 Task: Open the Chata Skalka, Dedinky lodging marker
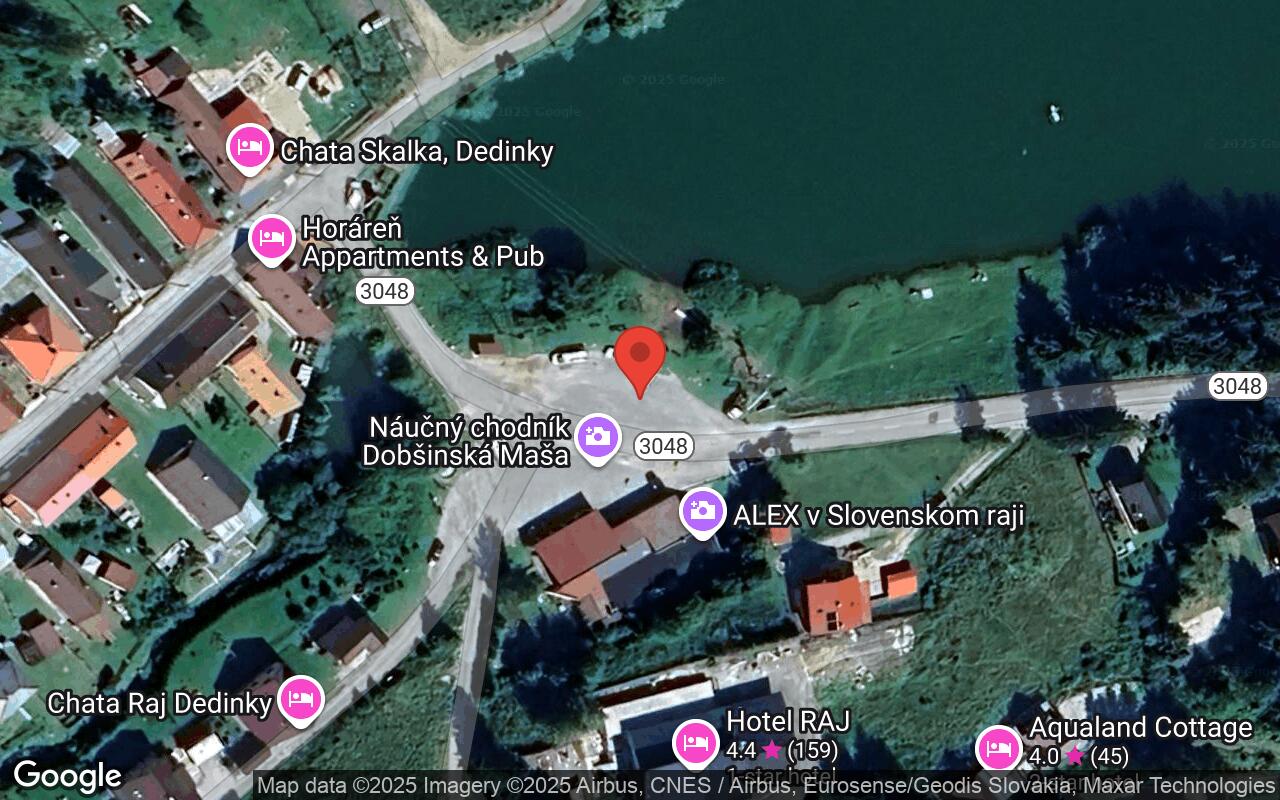pyautogui.click(x=249, y=148)
